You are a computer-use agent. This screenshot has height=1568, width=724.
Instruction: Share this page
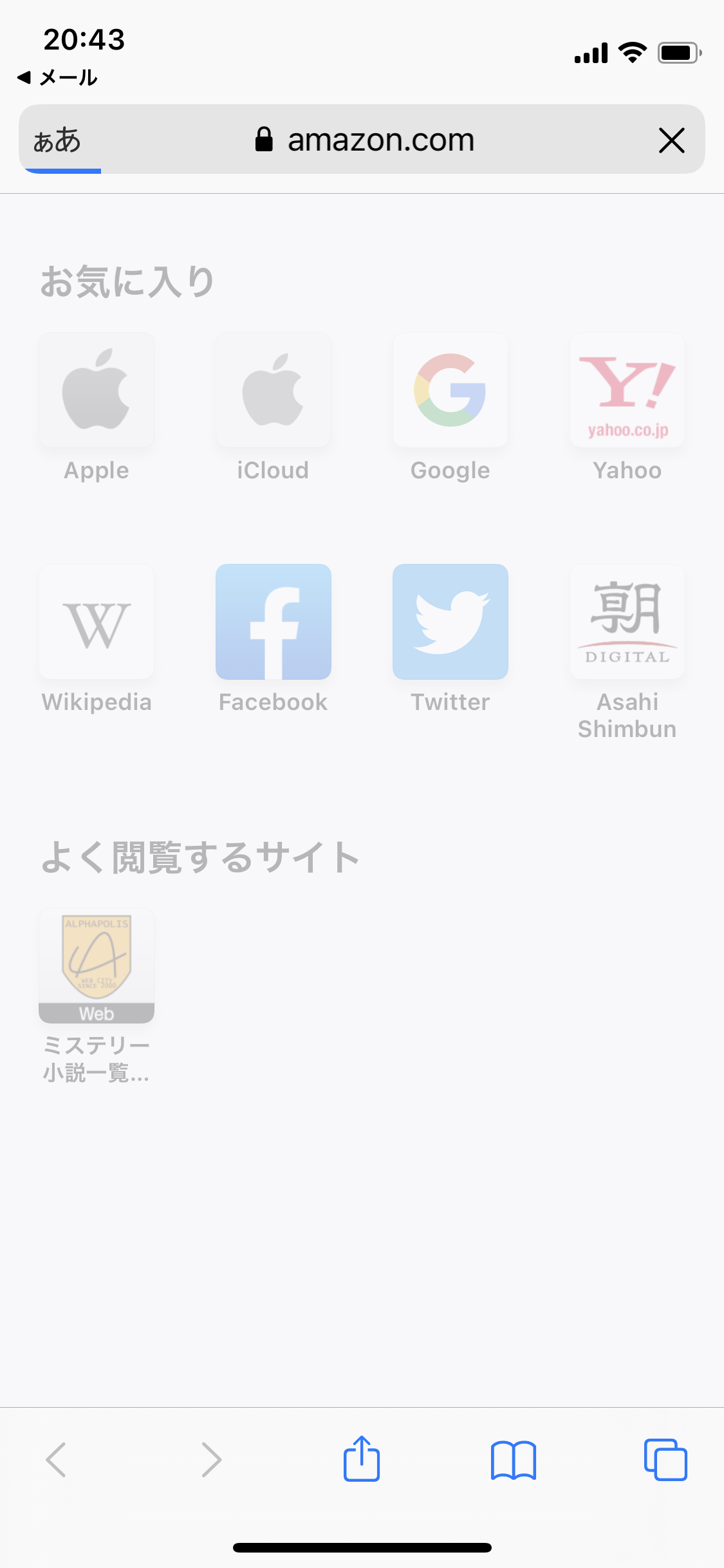click(362, 1459)
